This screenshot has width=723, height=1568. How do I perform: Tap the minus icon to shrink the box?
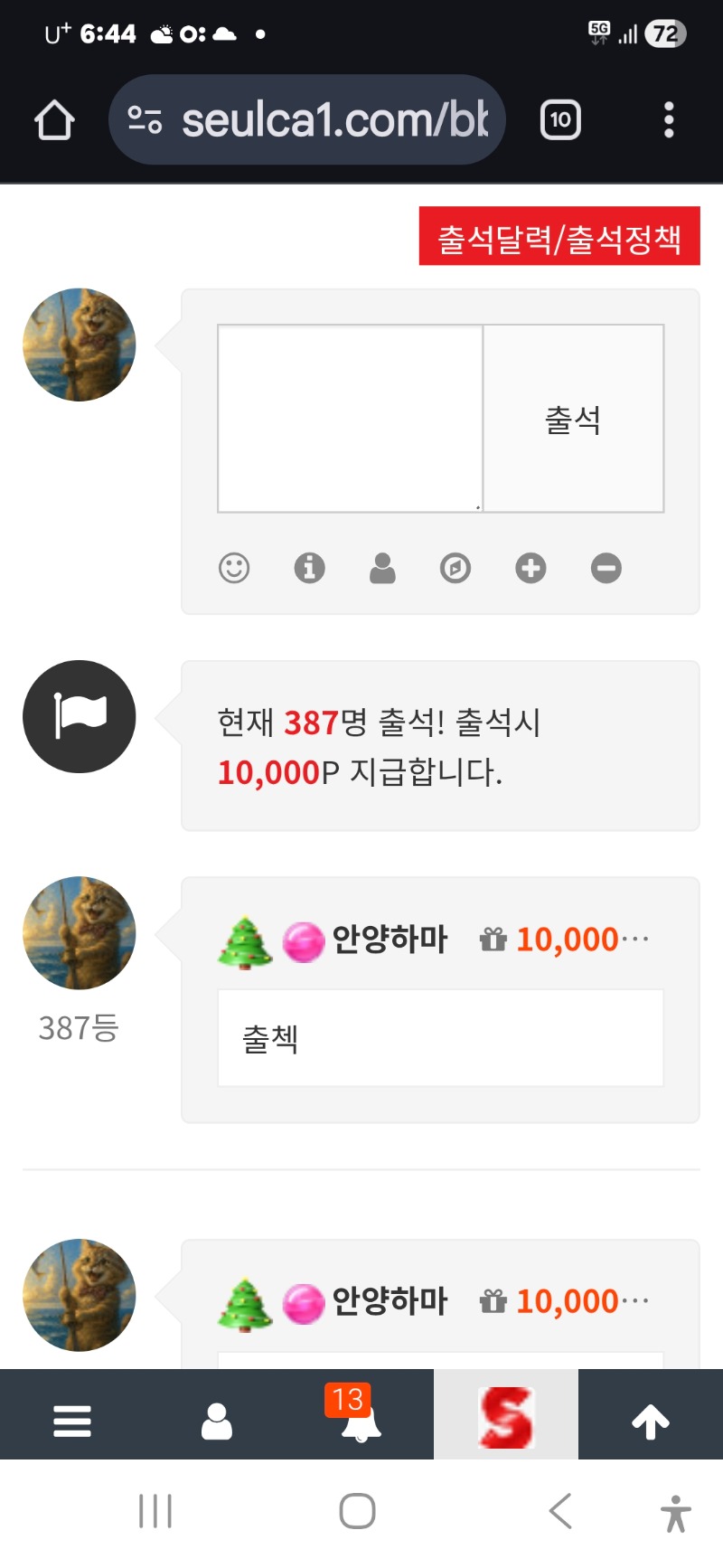tap(606, 568)
